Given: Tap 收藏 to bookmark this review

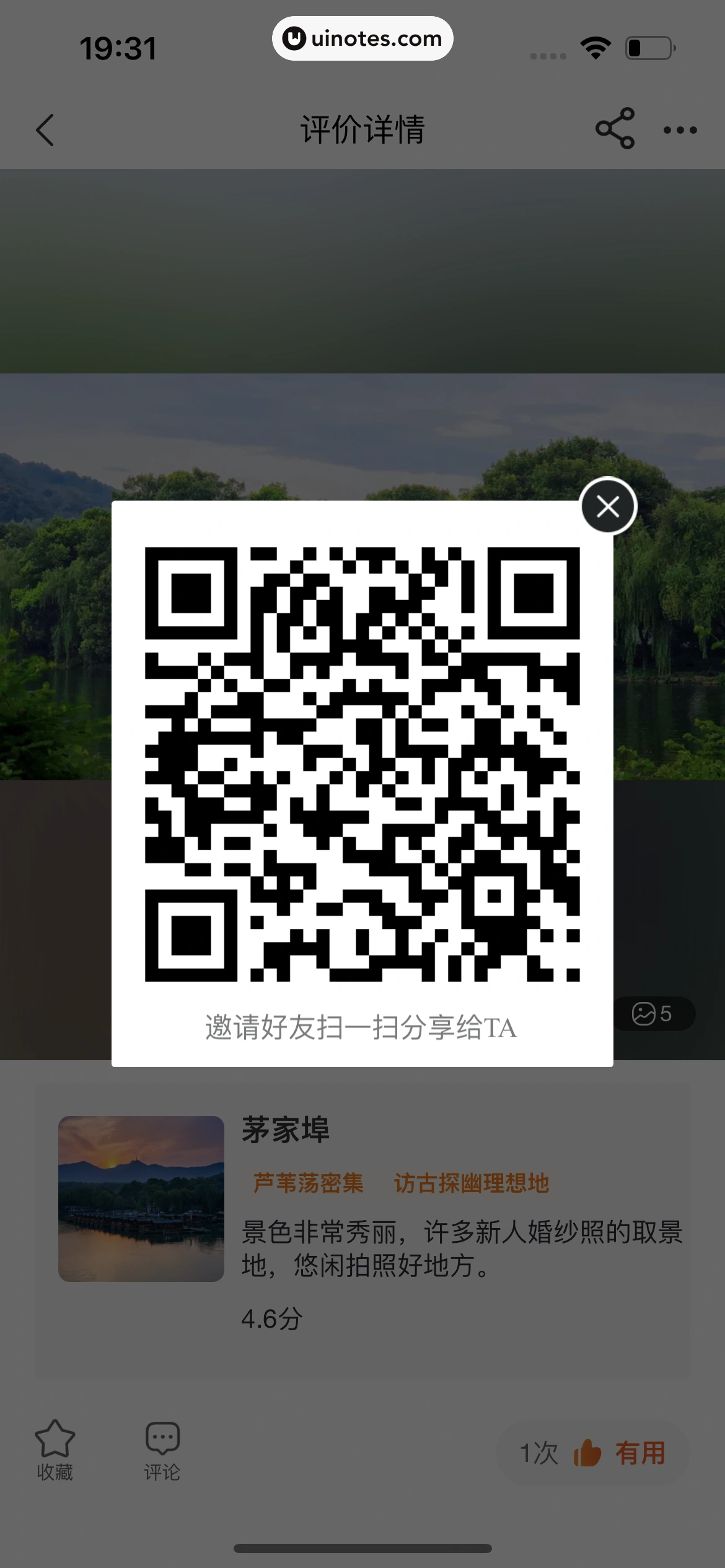Looking at the screenshot, I should click(x=55, y=1450).
